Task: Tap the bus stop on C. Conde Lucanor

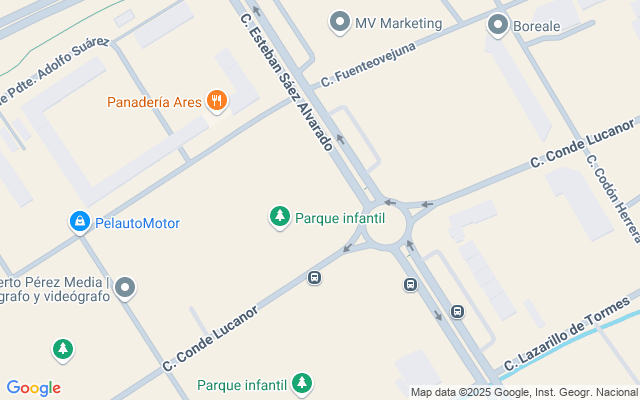Action: point(315,277)
